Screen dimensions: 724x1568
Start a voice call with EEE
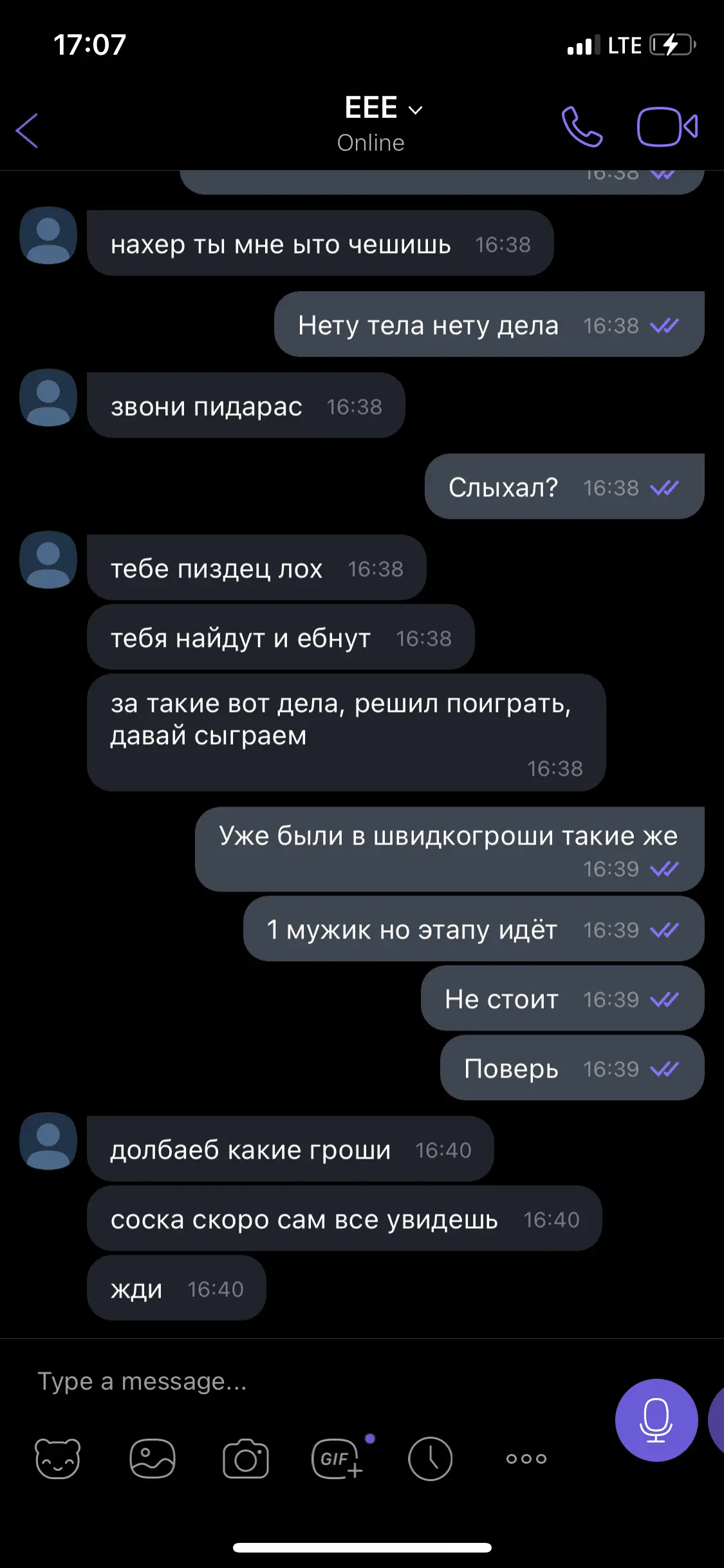pyautogui.click(x=582, y=127)
